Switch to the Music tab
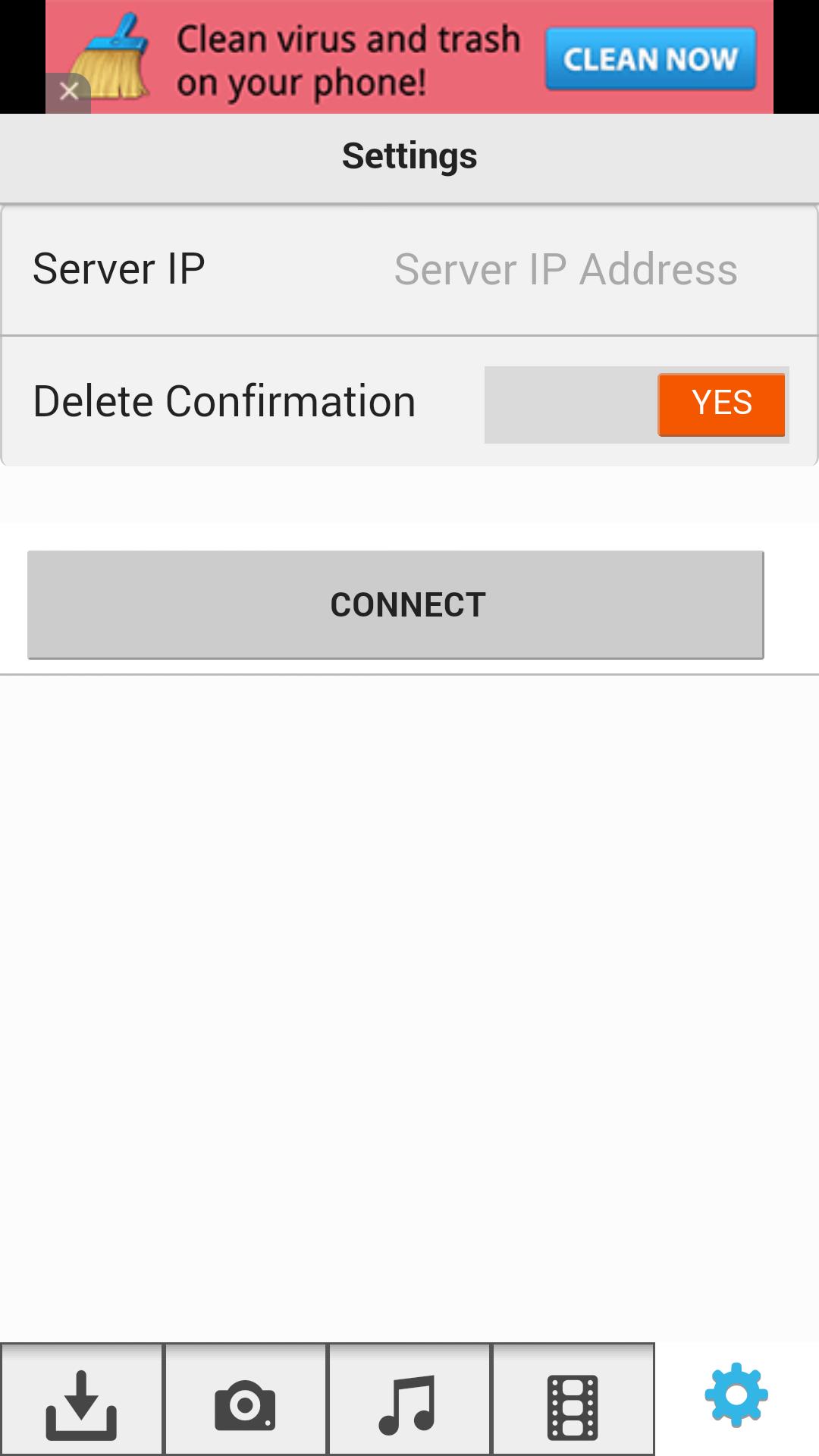Image resolution: width=819 pixels, height=1456 pixels. 409,1407
